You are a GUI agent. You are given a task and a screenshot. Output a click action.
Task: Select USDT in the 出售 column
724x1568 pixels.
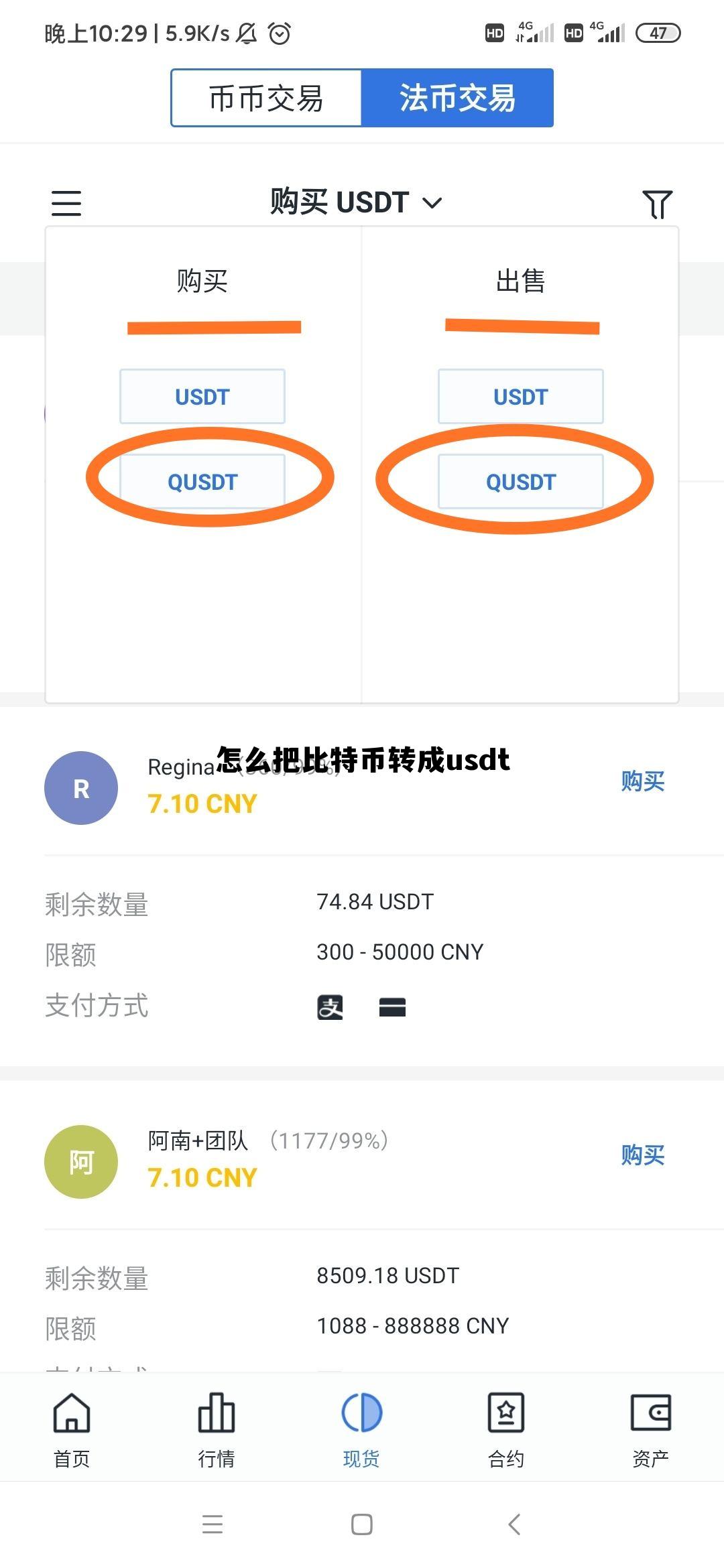(520, 396)
